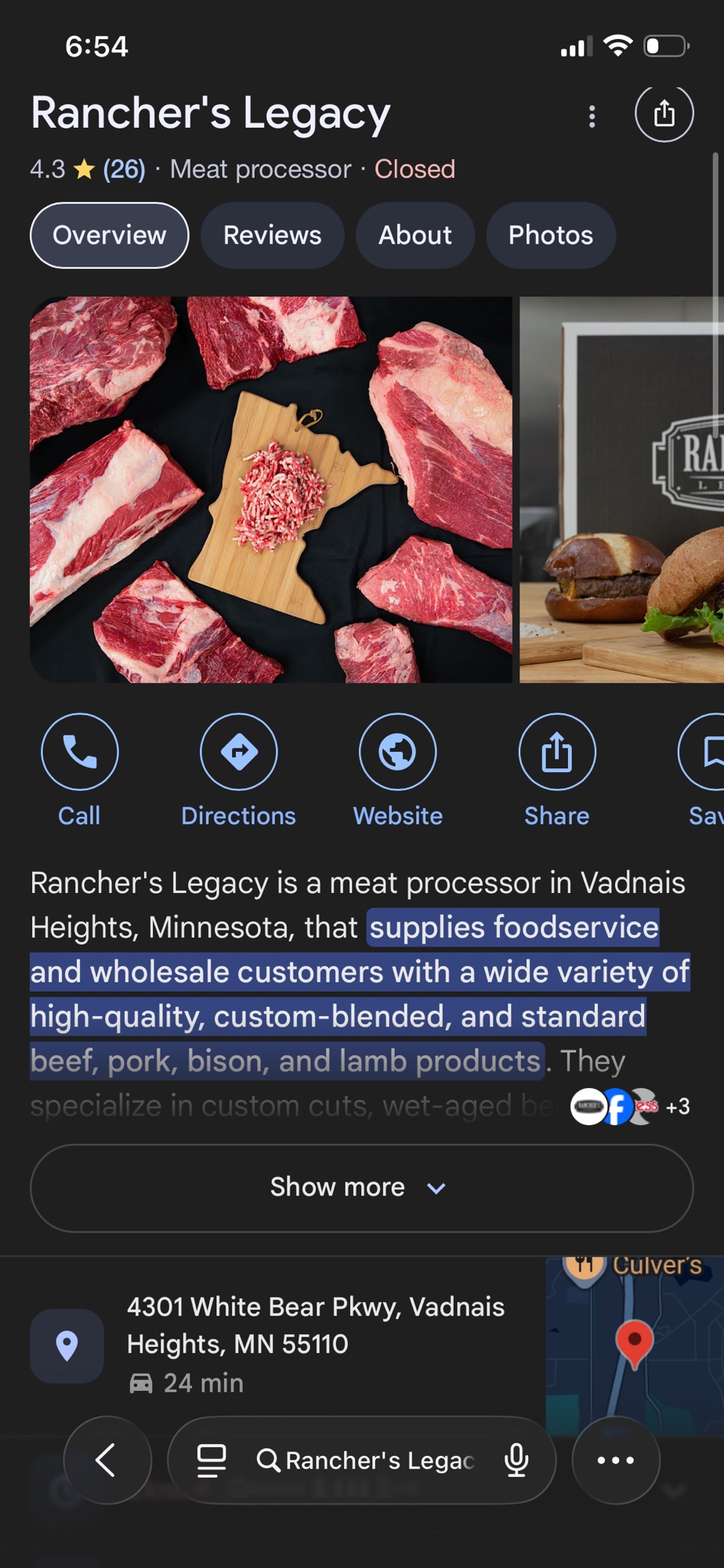Go back with the bottom back arrow
724x1568 pixels.
click(x=107, y=1460)
